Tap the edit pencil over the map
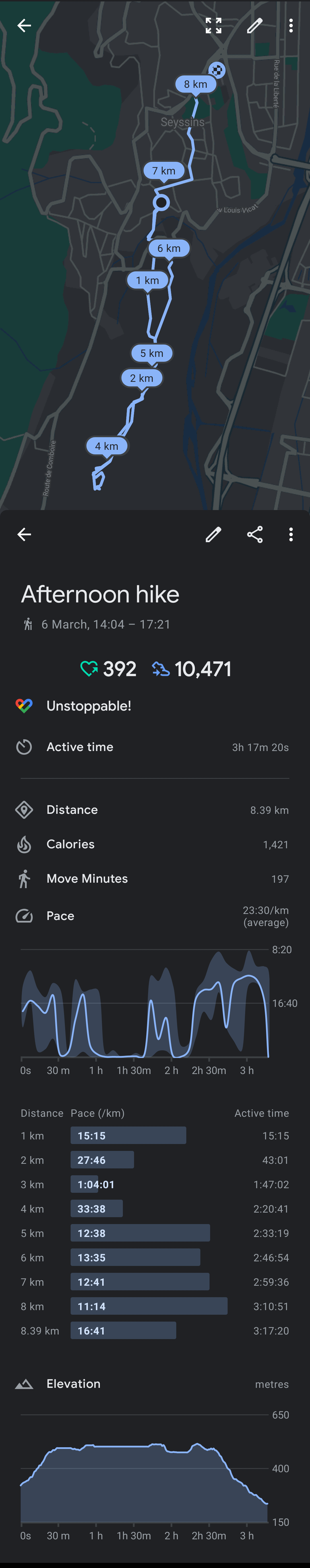310x1568 pixels. [255, 26]
